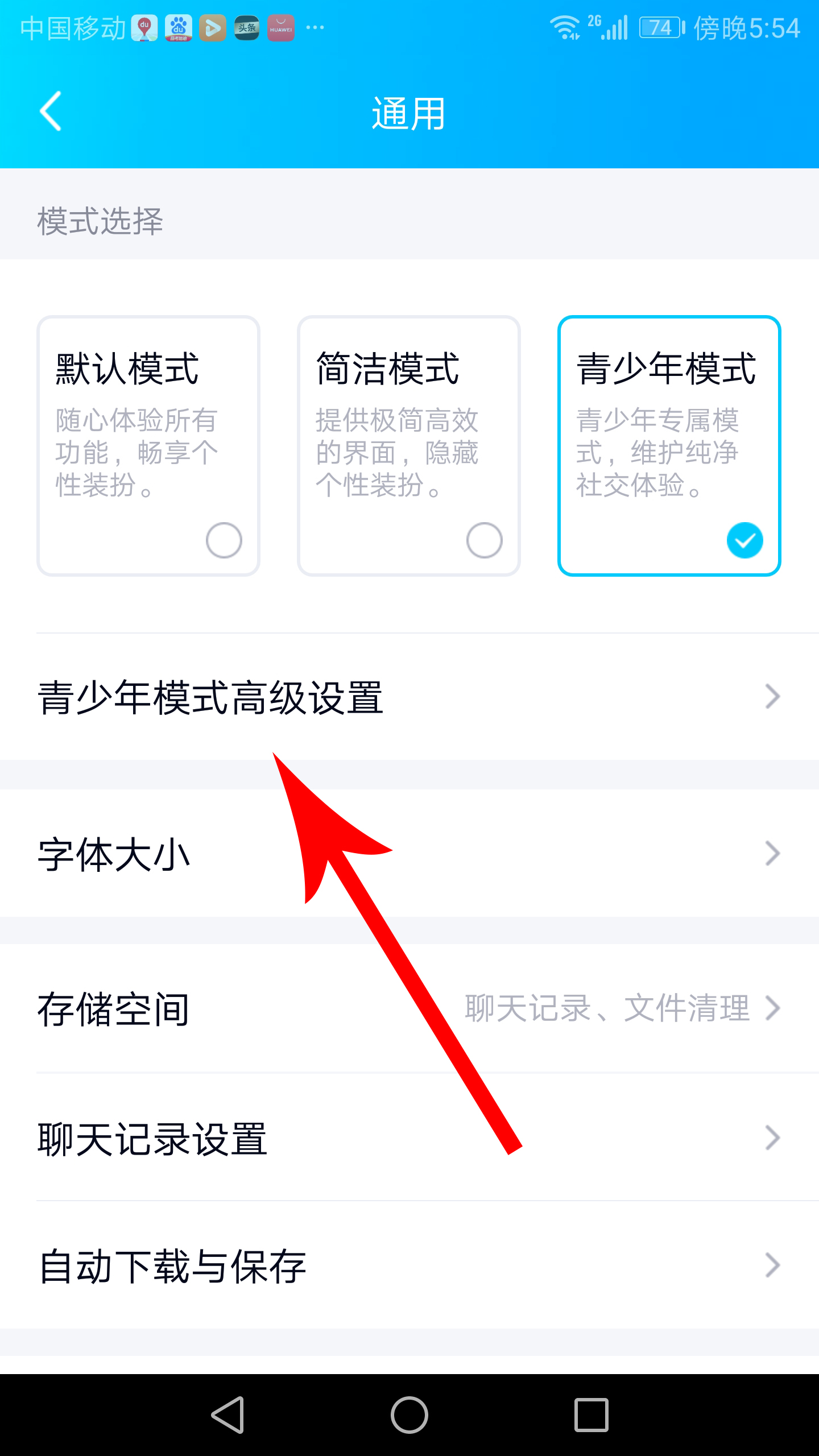Expand 字体大小 via its chevron
This screenshot has height=1456, width=819.
(x=772, y=853)
